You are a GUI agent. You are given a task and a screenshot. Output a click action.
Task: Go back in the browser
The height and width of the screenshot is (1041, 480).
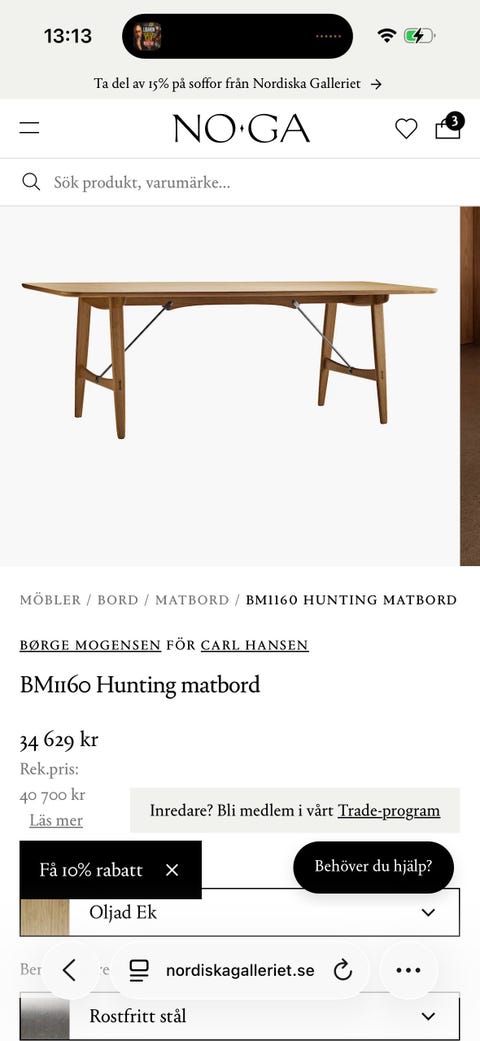pos(69,971)
